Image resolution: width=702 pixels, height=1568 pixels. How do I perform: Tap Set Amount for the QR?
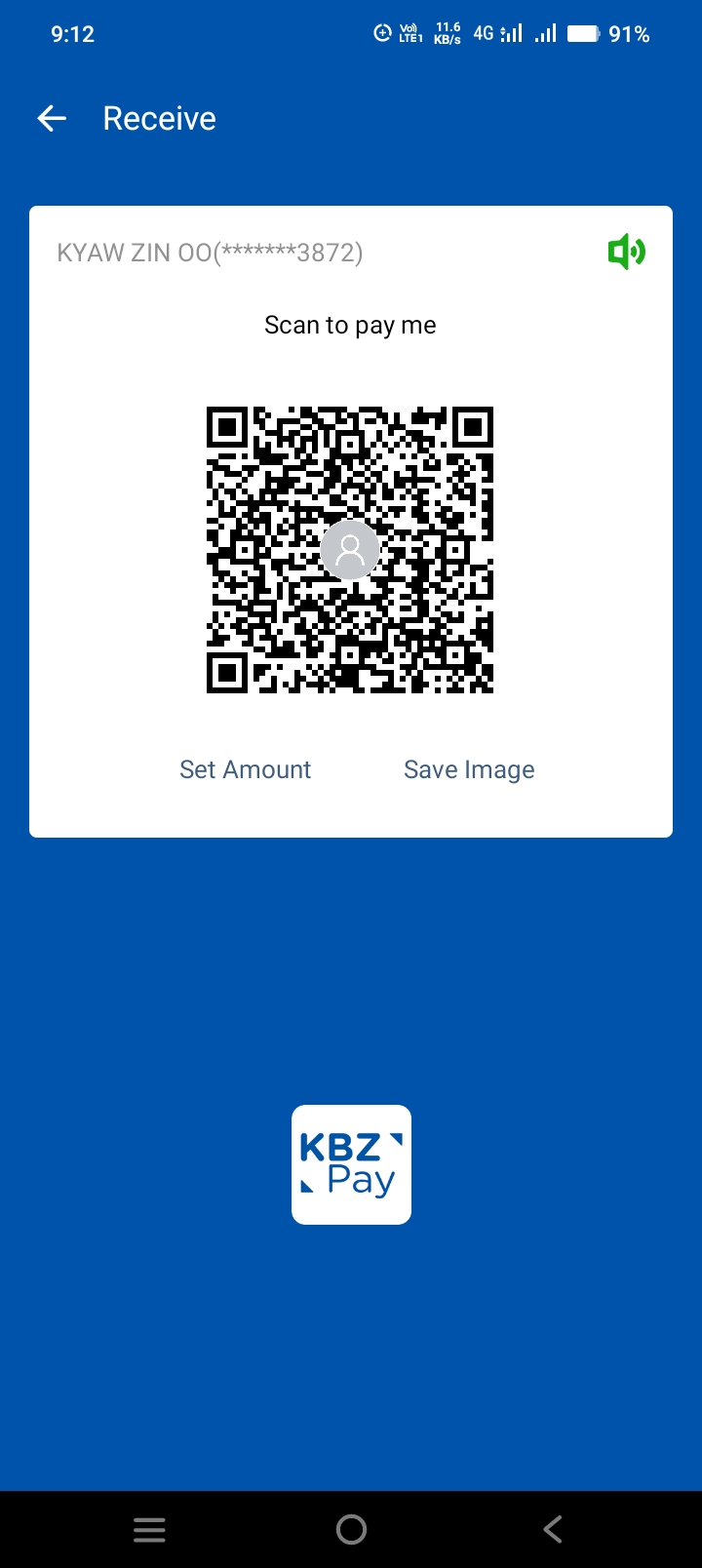coord(245,769)
